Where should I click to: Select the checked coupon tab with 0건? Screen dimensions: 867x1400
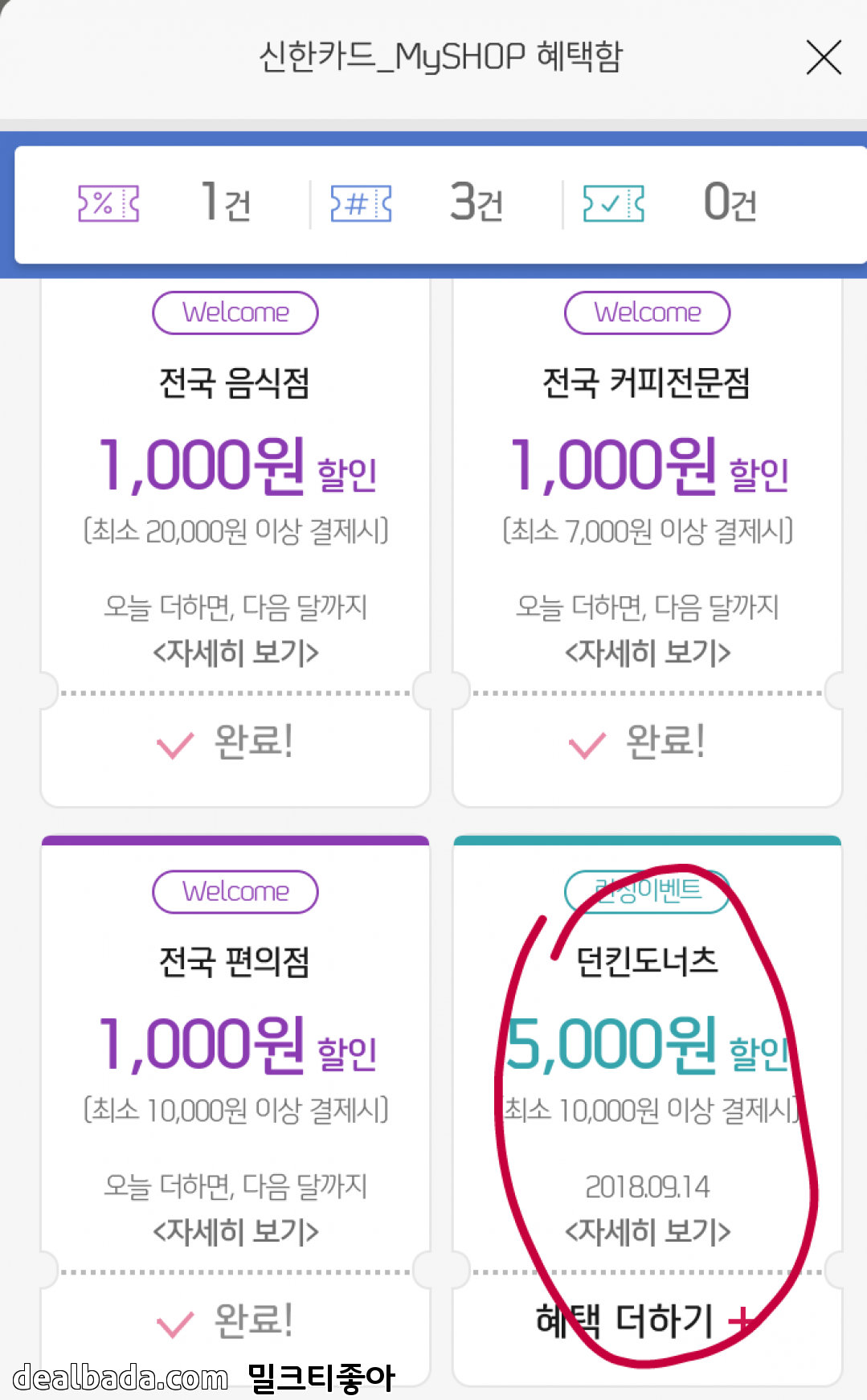click(x=671, y=203)
